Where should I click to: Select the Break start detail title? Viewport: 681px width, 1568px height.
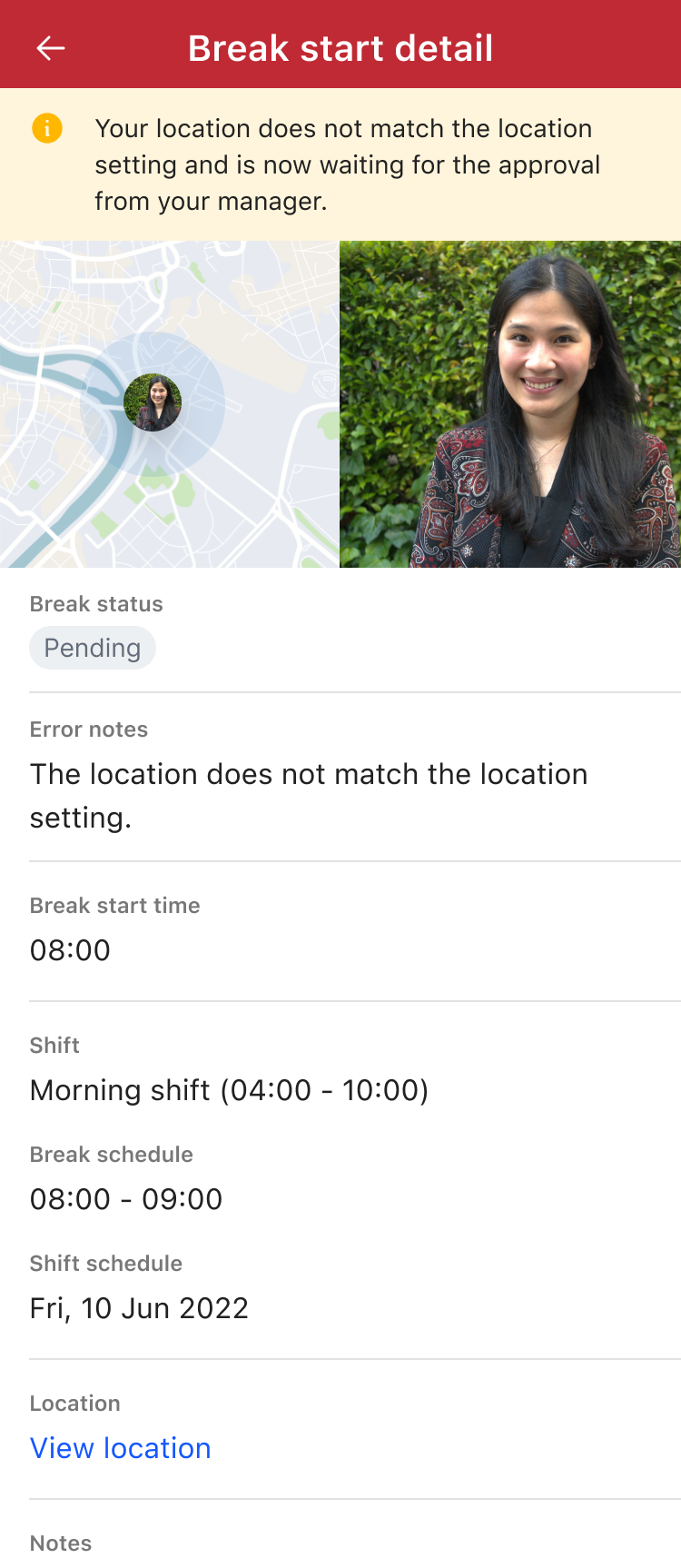click(340, 47)
